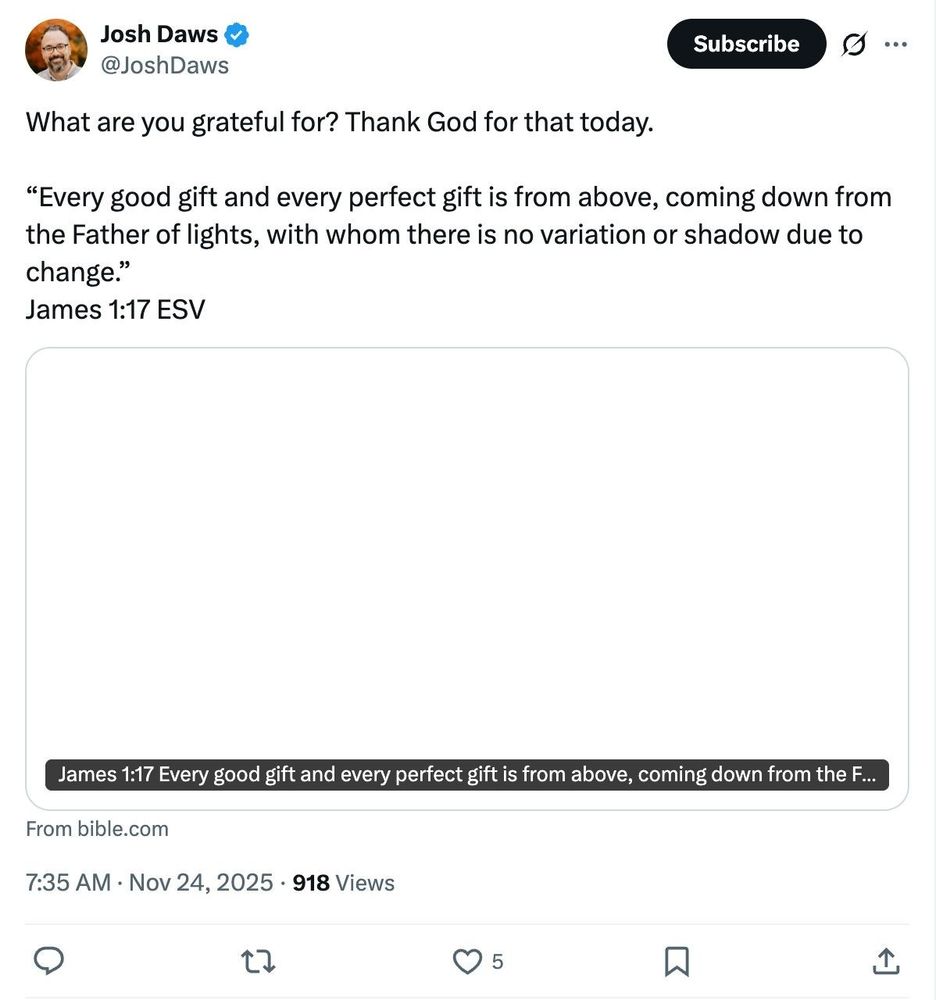
Task: Click the reply speech bubble icon
Action: (x=47, y=961)
